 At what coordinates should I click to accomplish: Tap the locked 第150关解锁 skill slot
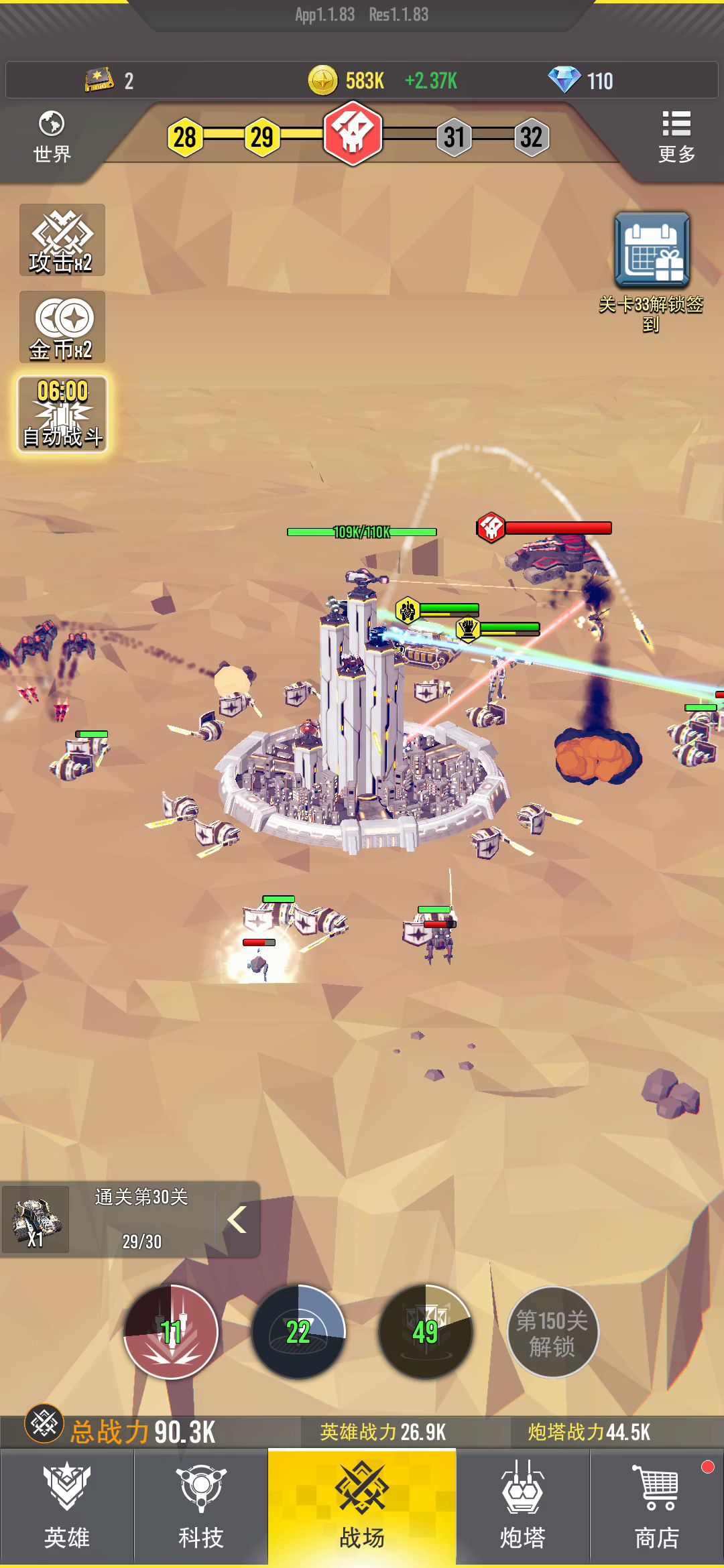552,1332
